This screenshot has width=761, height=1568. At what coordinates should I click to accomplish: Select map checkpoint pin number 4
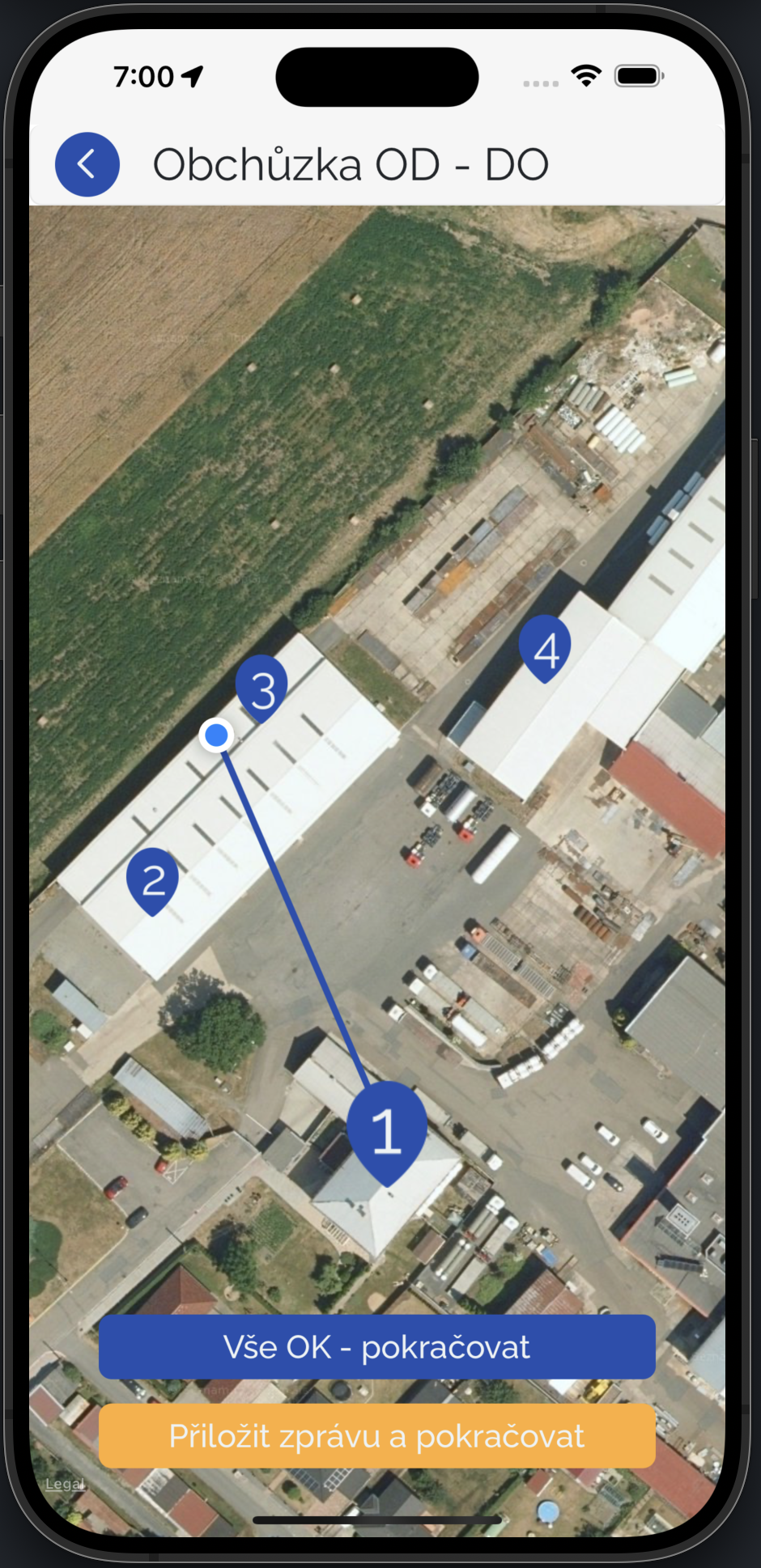click(545, 648)
